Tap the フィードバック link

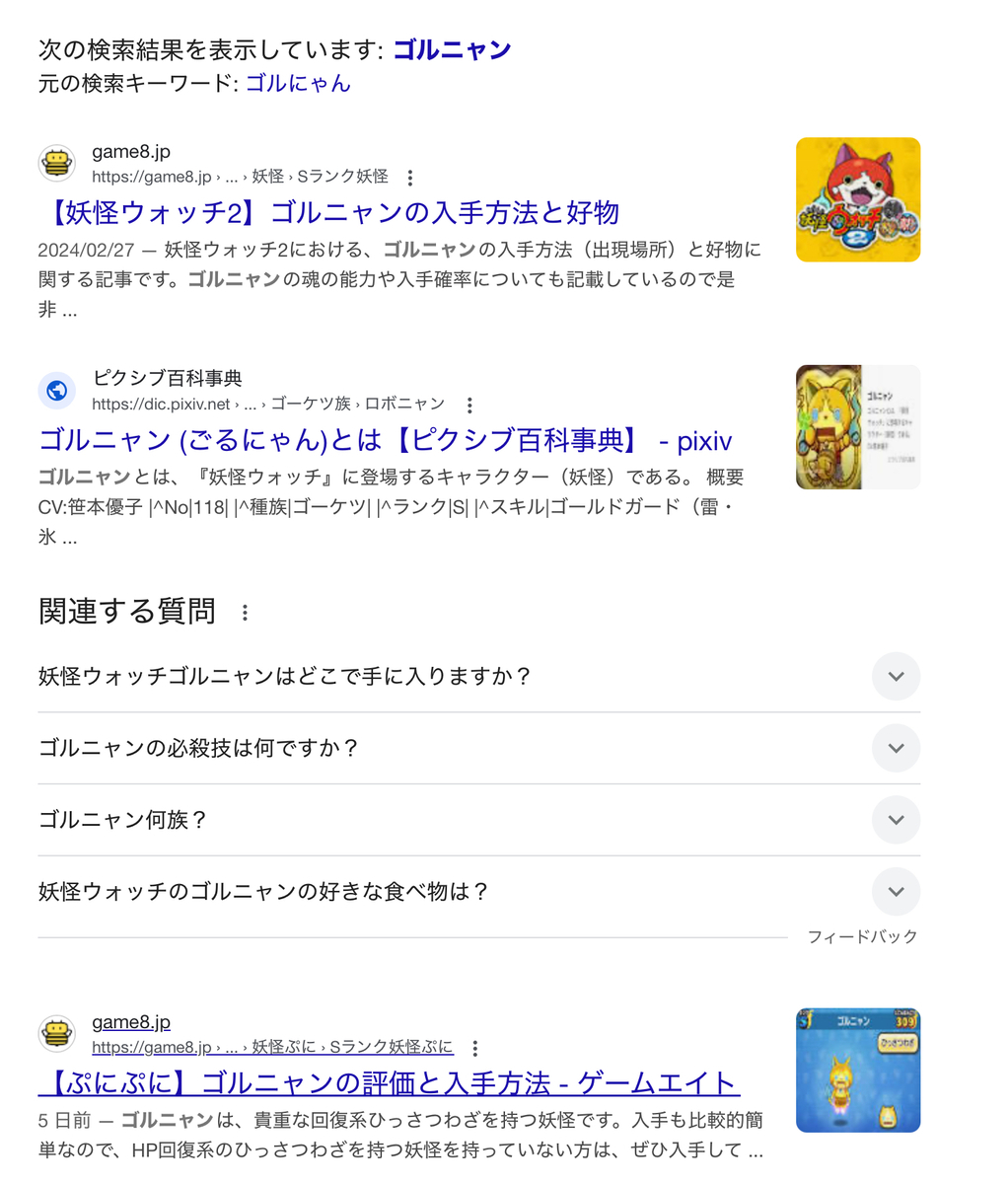[862, 936]
